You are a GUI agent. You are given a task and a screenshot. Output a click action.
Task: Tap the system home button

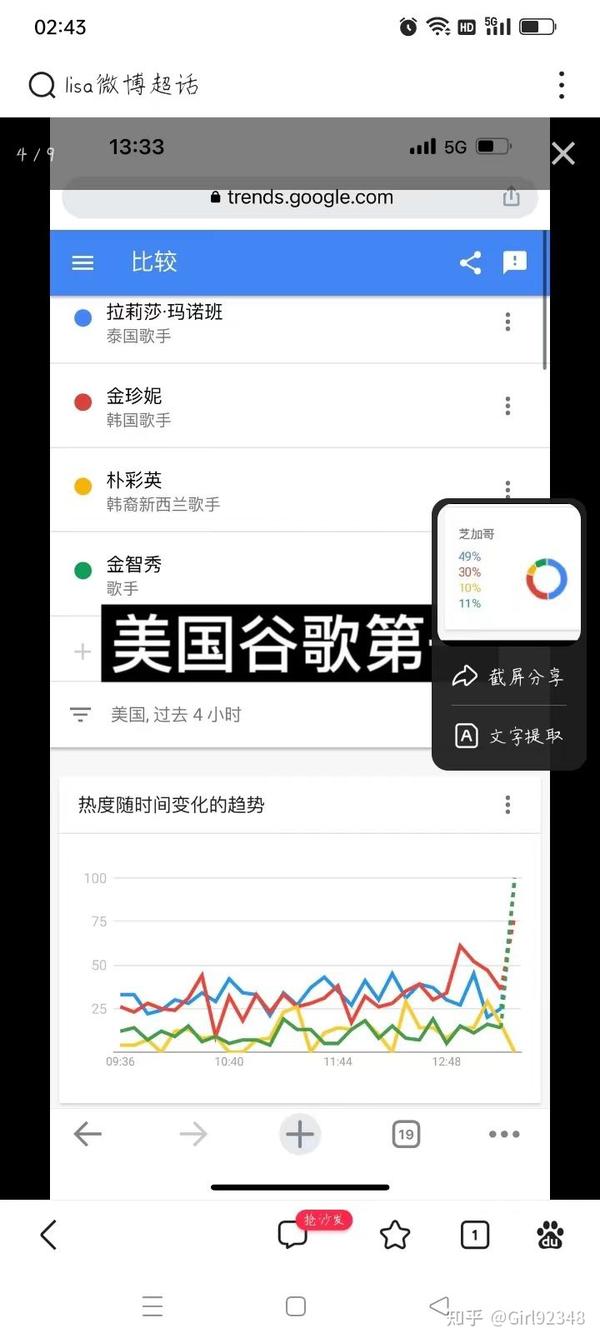tap(296, 1306)
